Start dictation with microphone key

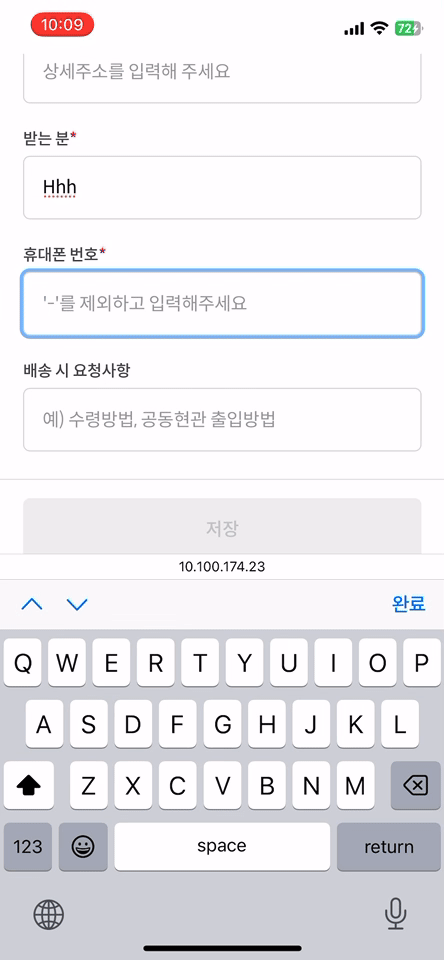pos(396,915)
